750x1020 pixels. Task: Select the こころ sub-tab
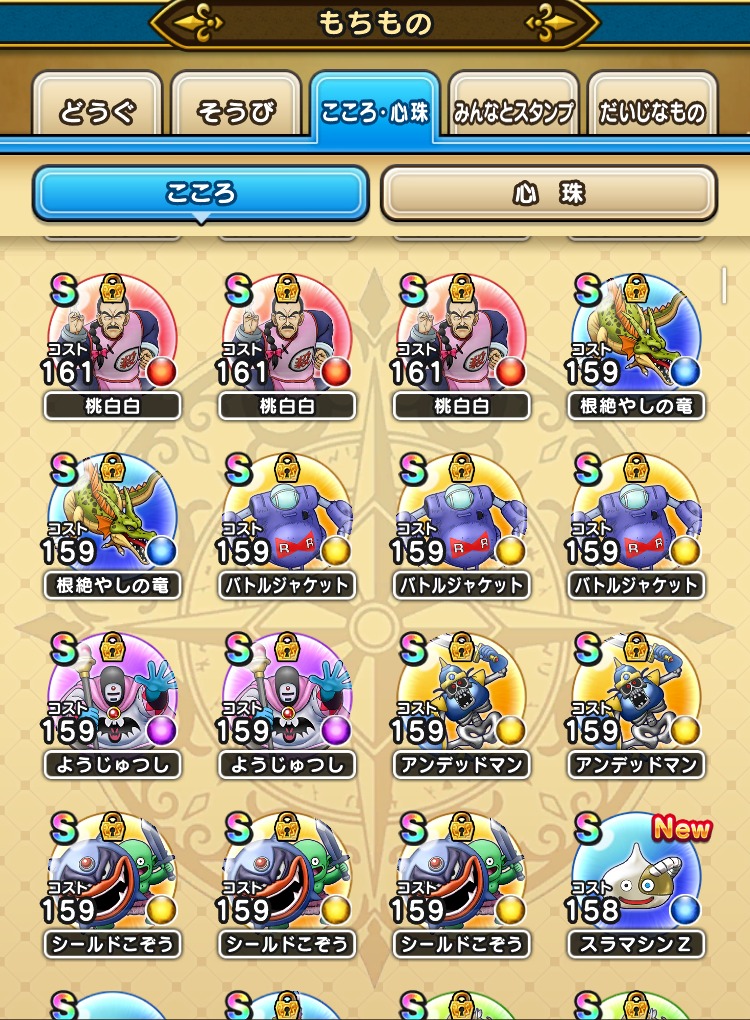click(201, 192)
